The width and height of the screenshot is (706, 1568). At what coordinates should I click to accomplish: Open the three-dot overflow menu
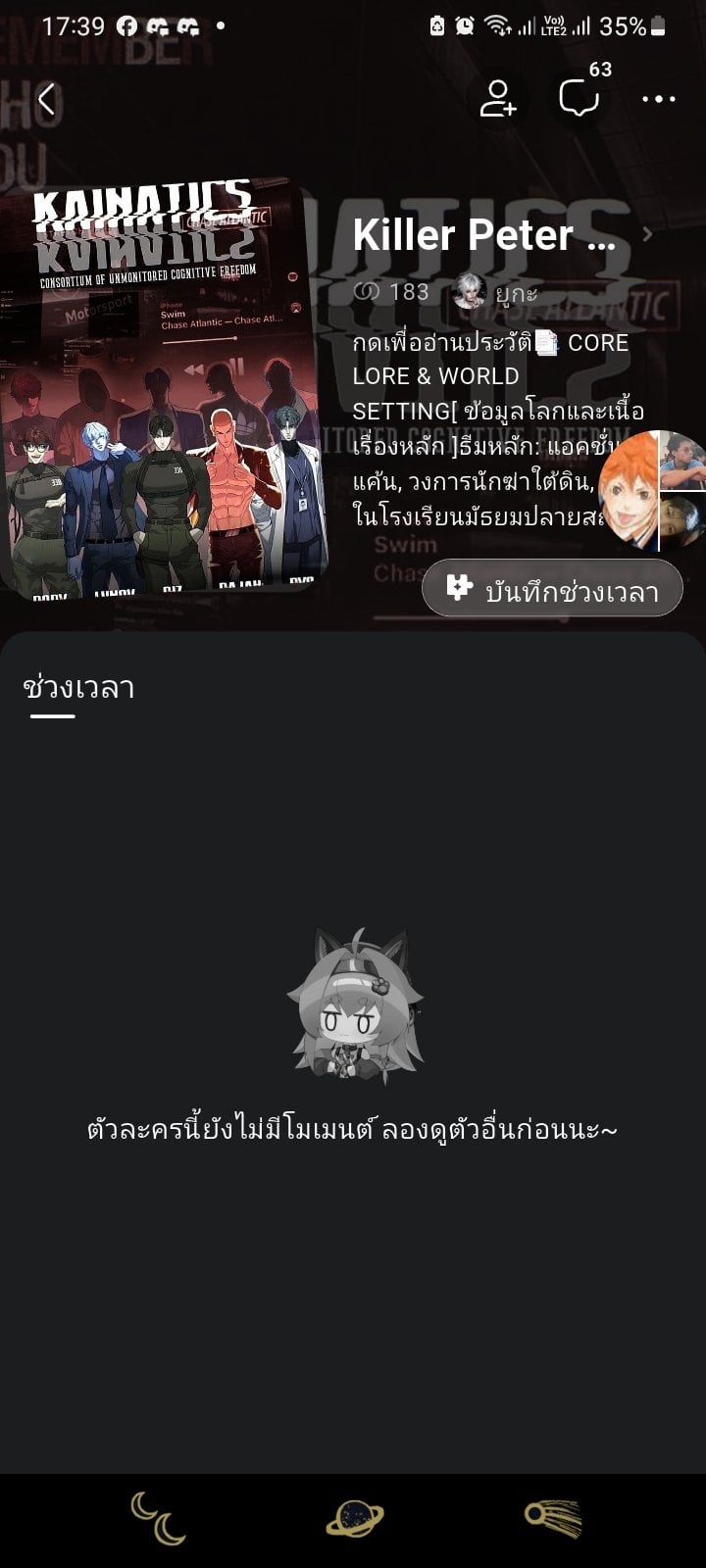[x=659, y=99]
